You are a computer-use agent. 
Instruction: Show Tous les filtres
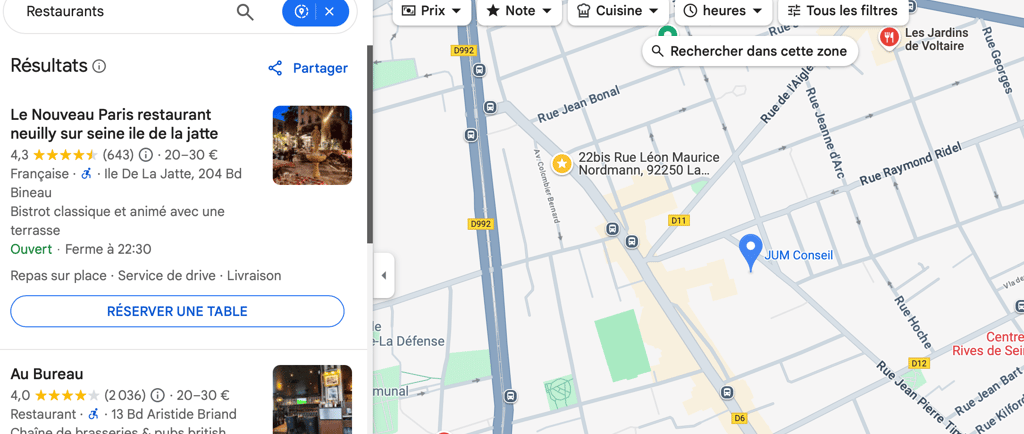842,11
